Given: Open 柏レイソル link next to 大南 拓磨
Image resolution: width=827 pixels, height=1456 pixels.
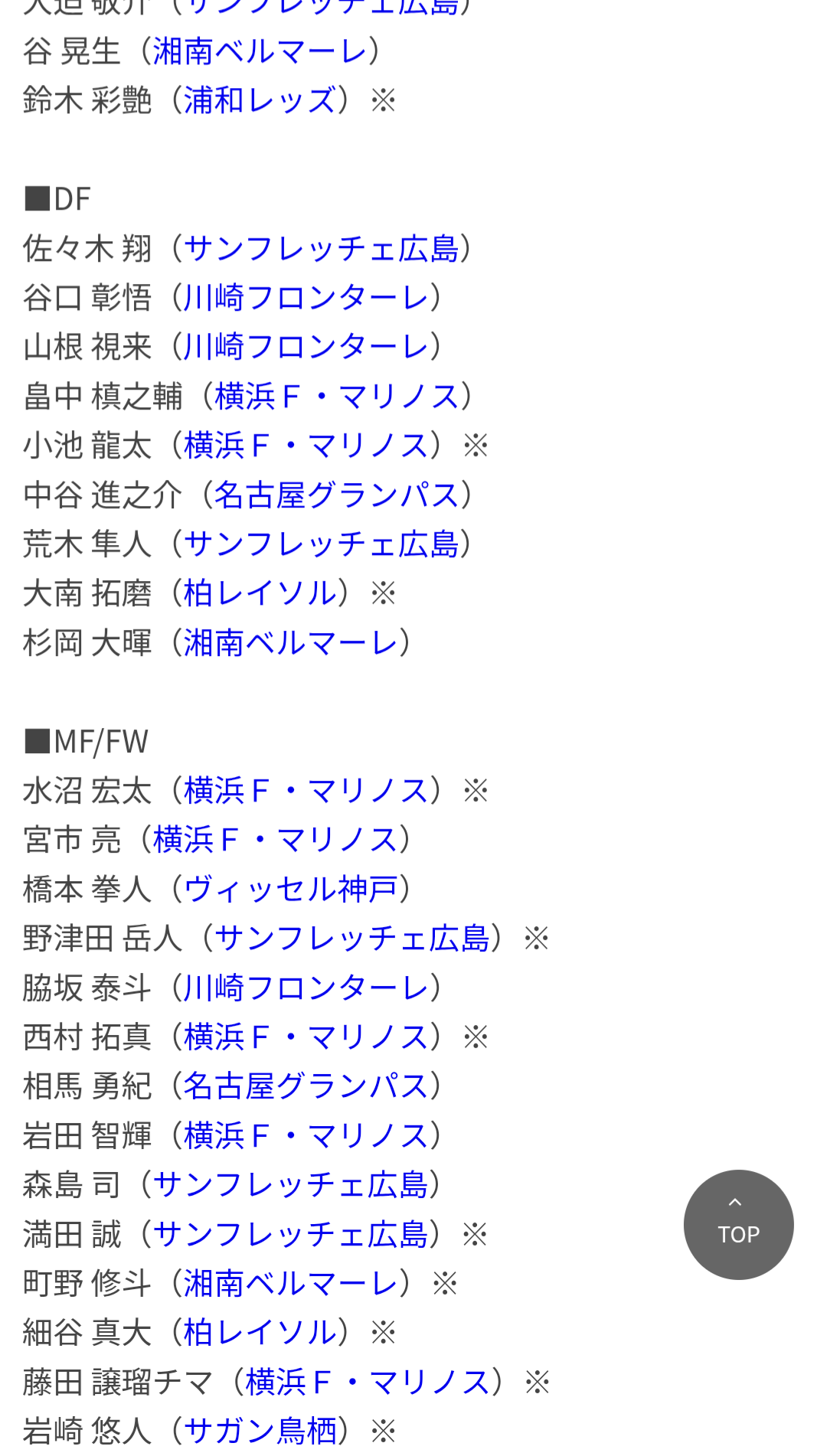Looking at the screenshot, I should (x=260, y=593).
